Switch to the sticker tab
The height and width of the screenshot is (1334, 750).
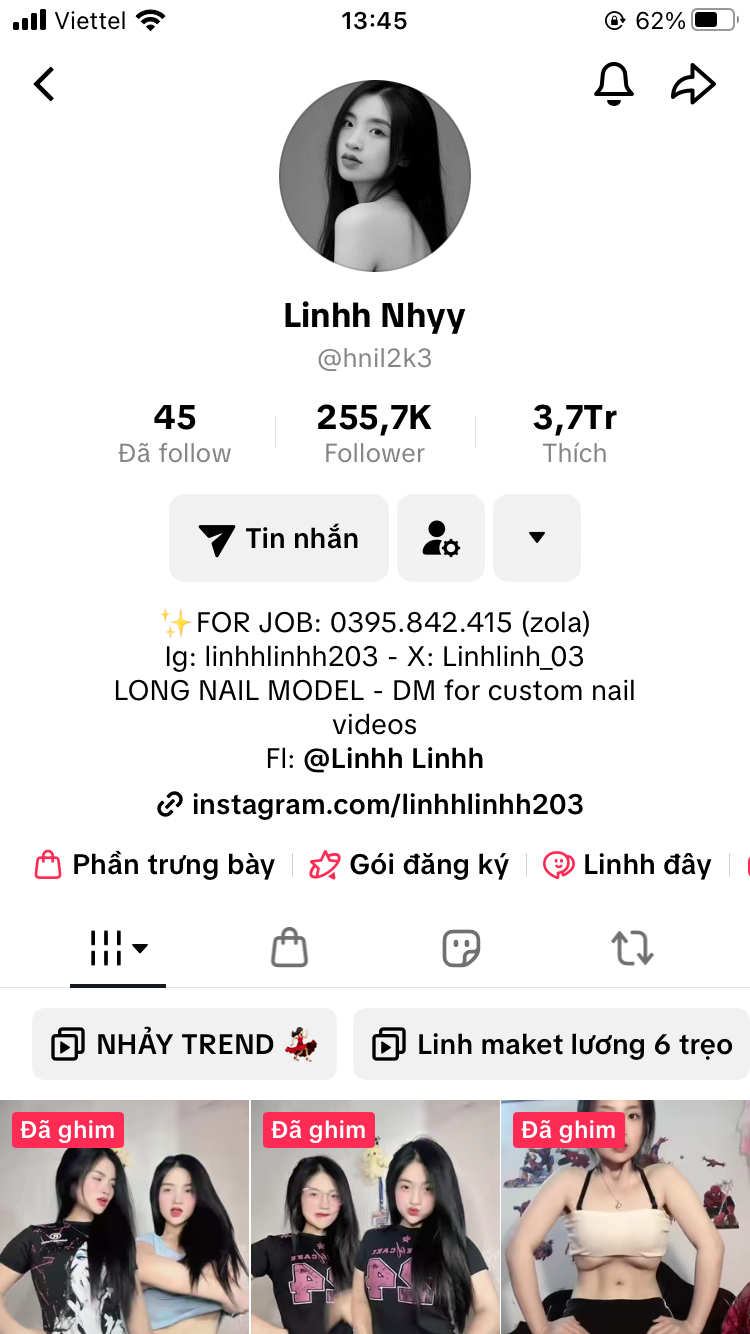pyautogui.click(x=461, y=948)
